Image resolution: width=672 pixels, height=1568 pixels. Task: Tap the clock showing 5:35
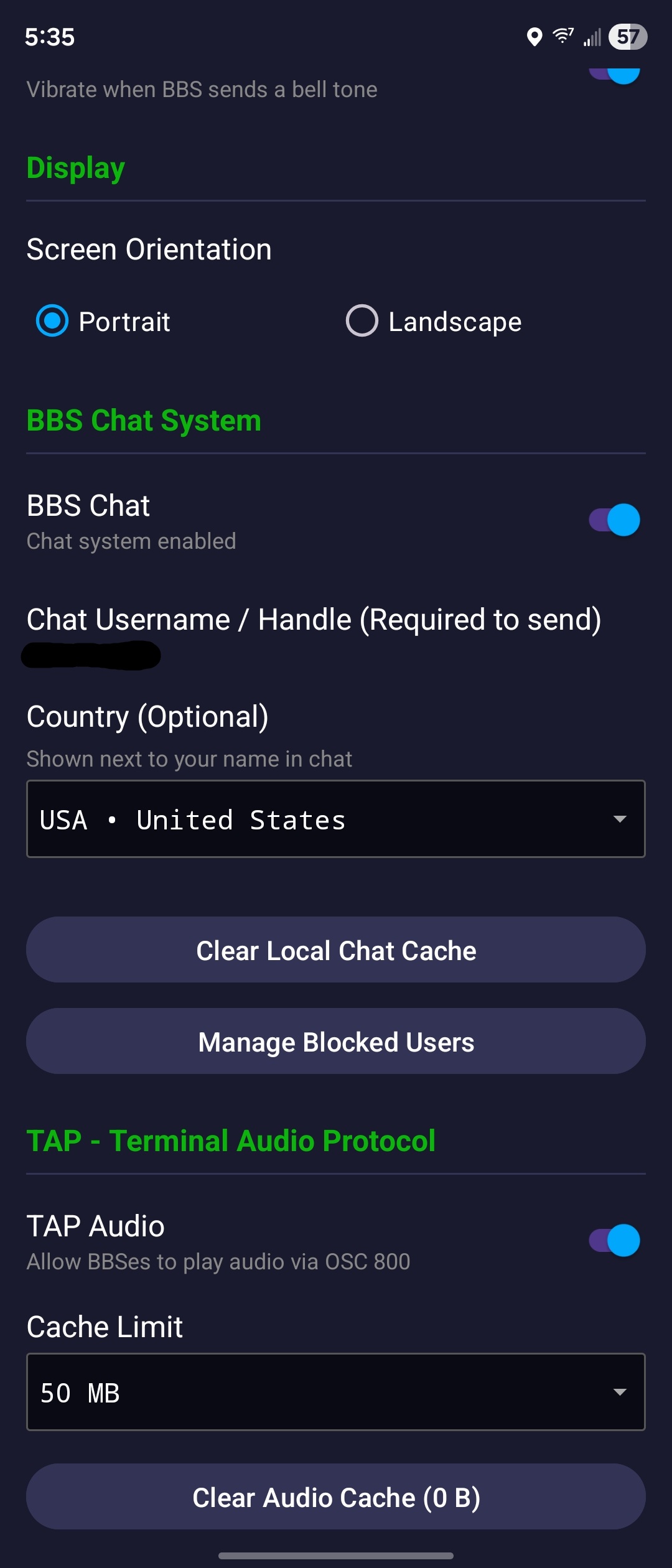click(50, 37)
